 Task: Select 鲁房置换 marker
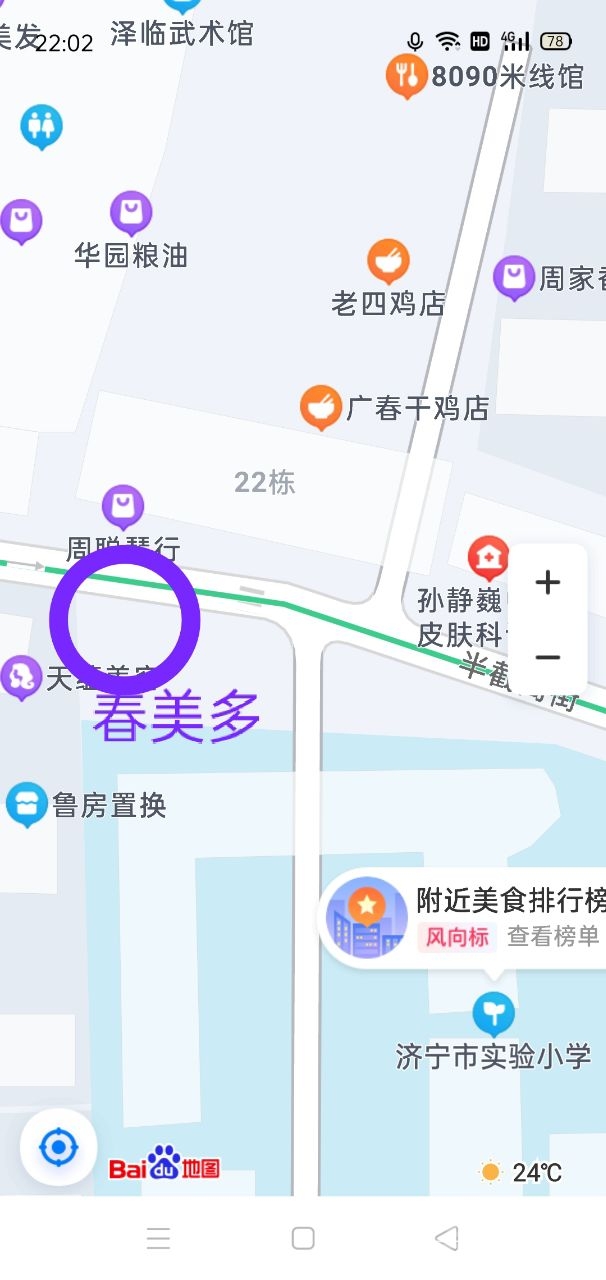click(x=26, y=804)
